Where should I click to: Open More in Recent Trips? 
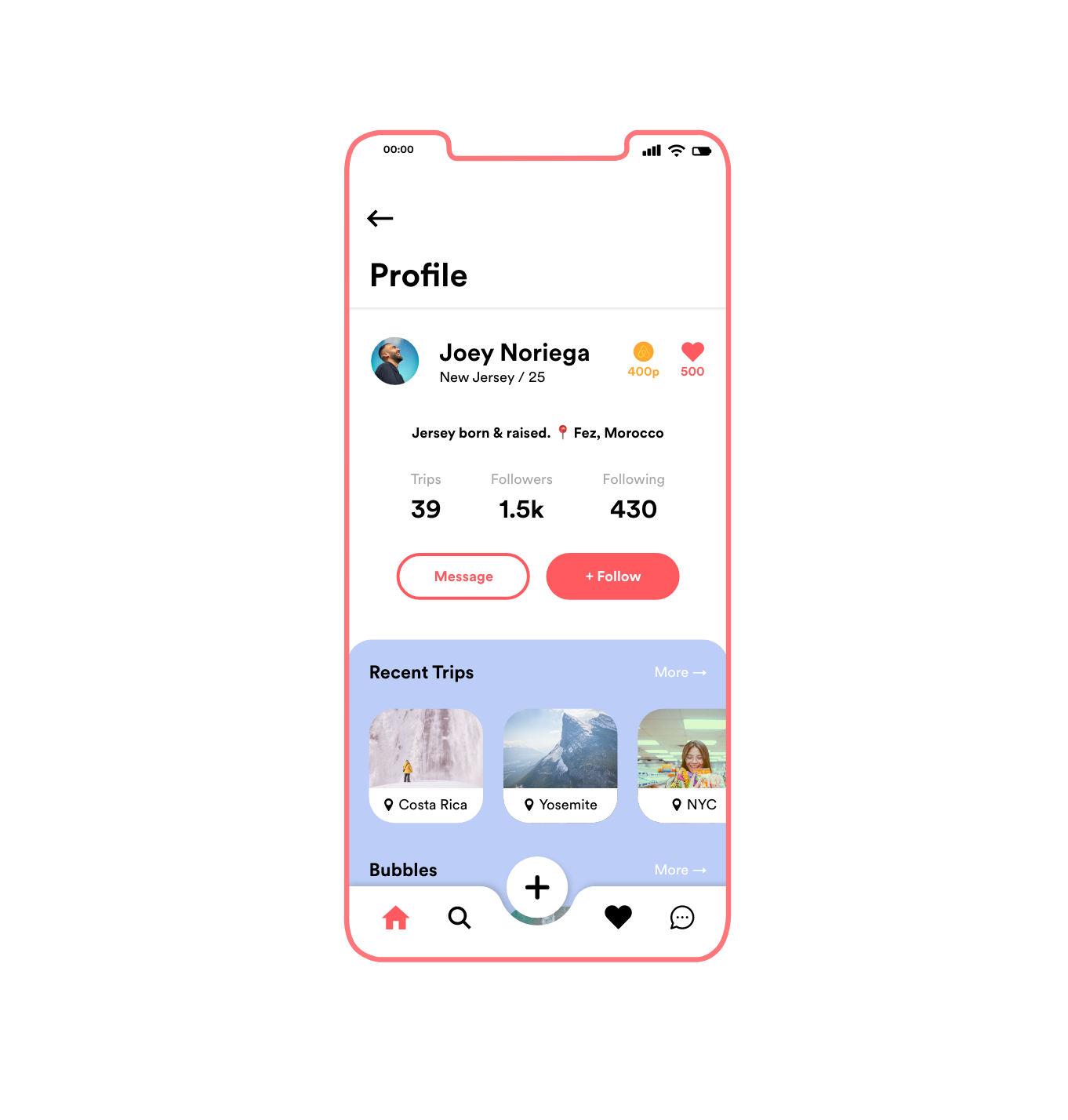click(680, 673)
